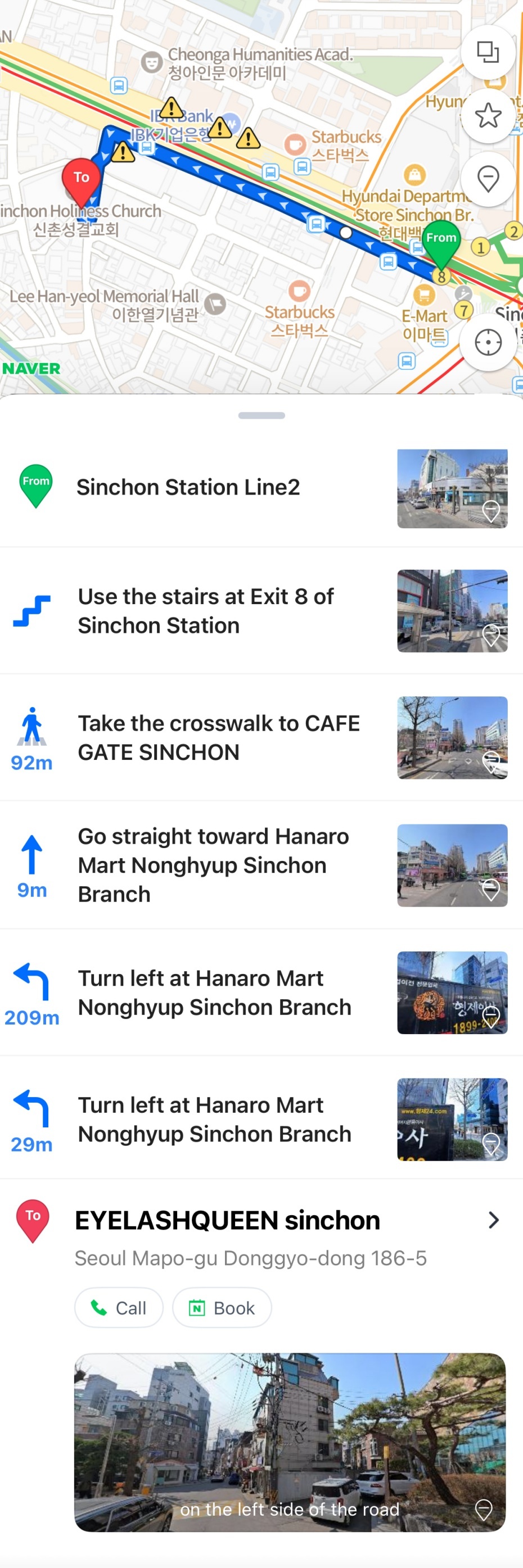Select the Exit 8 stairs step
The height and width of the screenshot is (1568, 523).
pyautogui.click(x=206, y=610)
